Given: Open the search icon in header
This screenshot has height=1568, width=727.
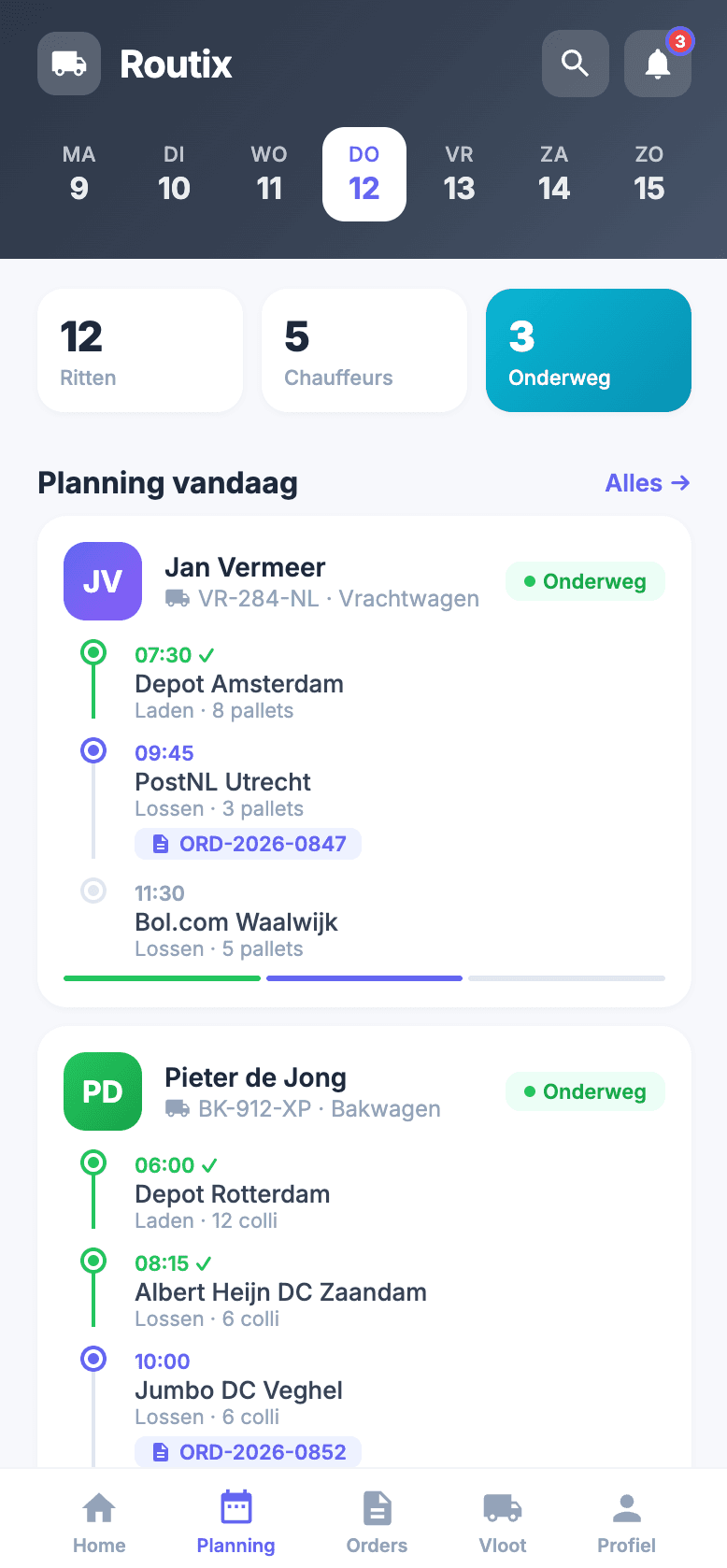Looking at the screenshot, I should (x=575, y=64).
